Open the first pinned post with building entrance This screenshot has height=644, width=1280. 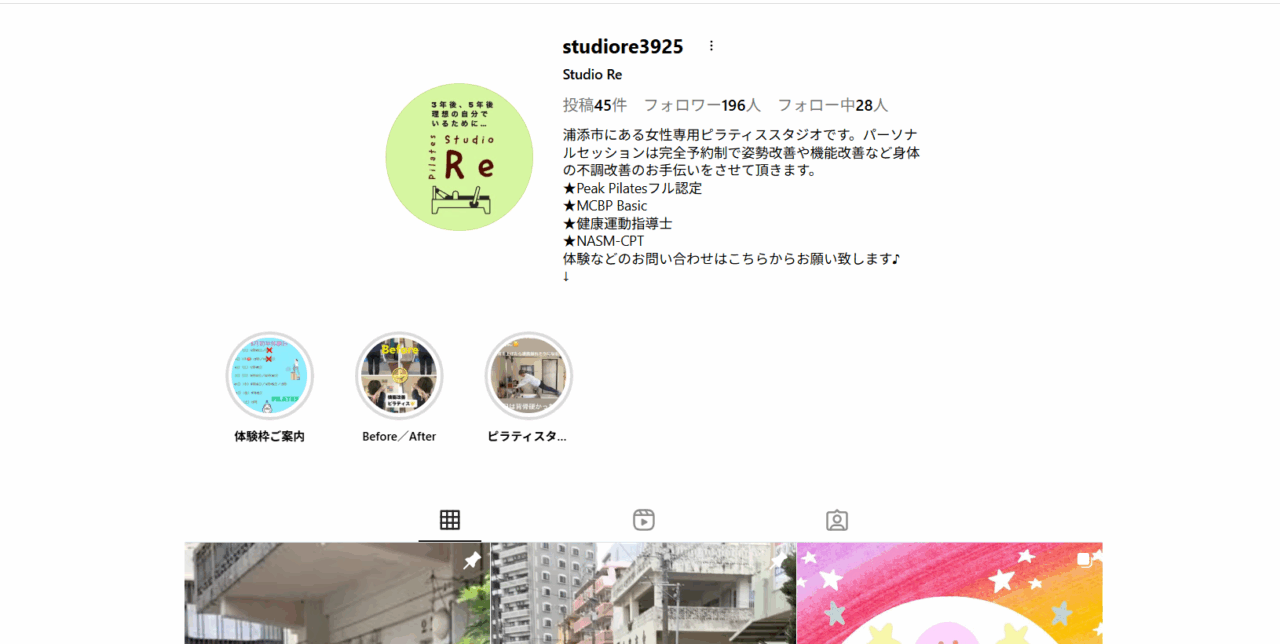[x=336, y=595]
